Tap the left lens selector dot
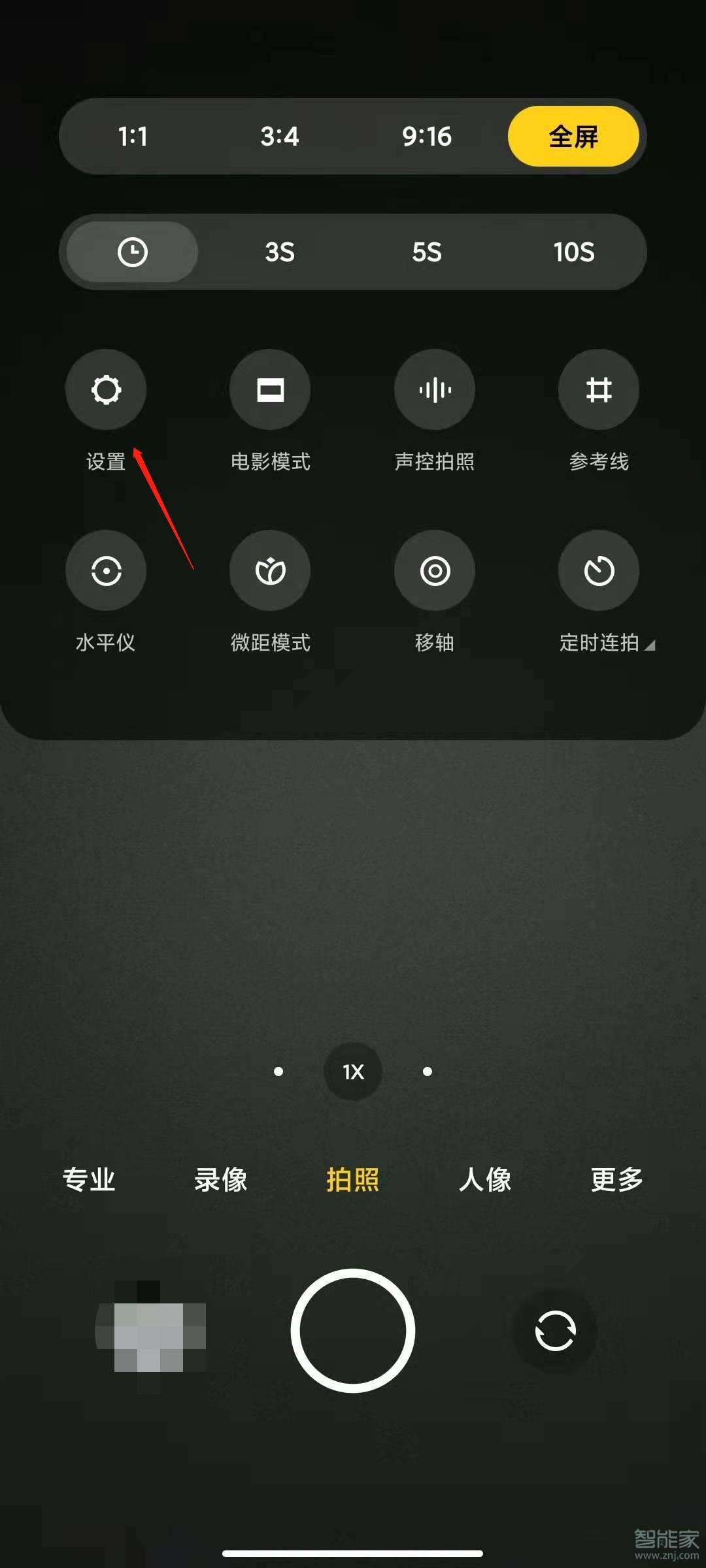Image resolution: width=706 pixels, height=1568 pixels. click(x=278, y=1071)
